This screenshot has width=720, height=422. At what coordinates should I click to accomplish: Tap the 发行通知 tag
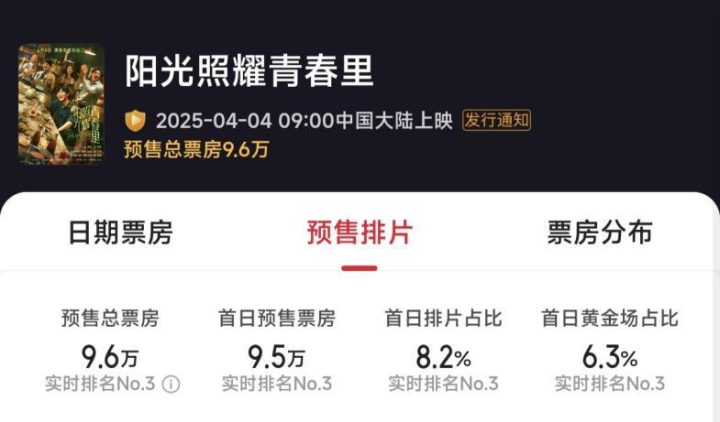point(497,121)
